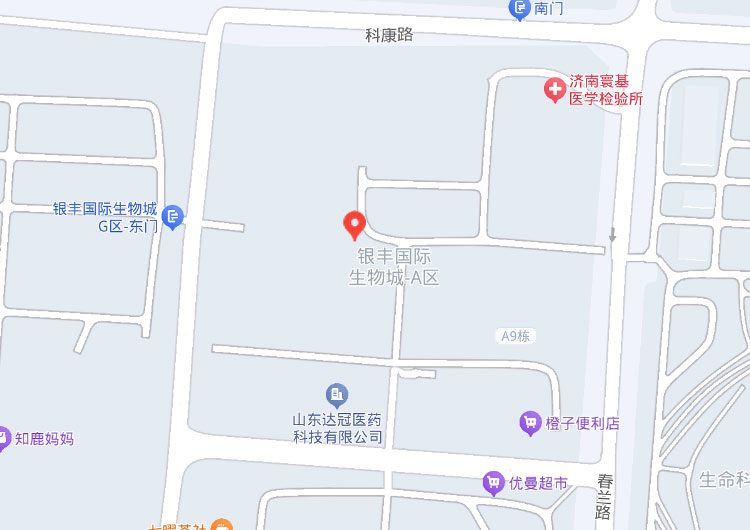
Task: Select the 橙子便利店 shop marker
Action: [530, 424]
